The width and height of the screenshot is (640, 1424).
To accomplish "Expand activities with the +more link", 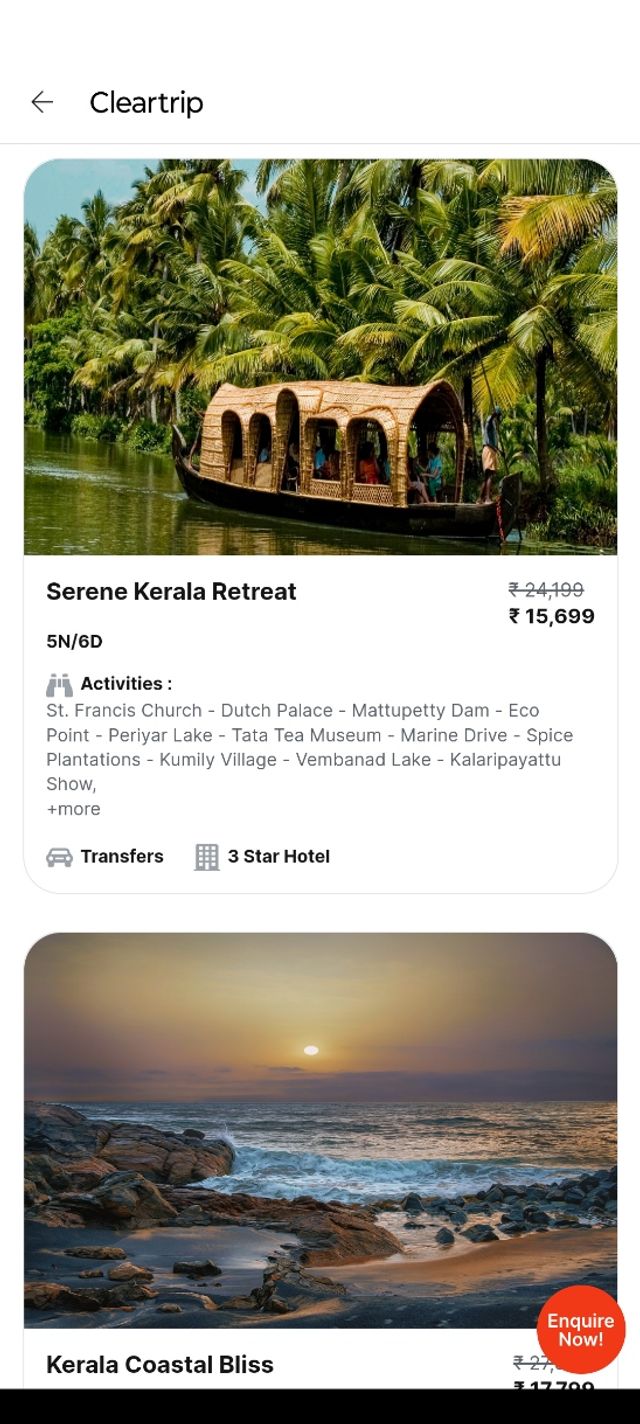I will [73, 809].
